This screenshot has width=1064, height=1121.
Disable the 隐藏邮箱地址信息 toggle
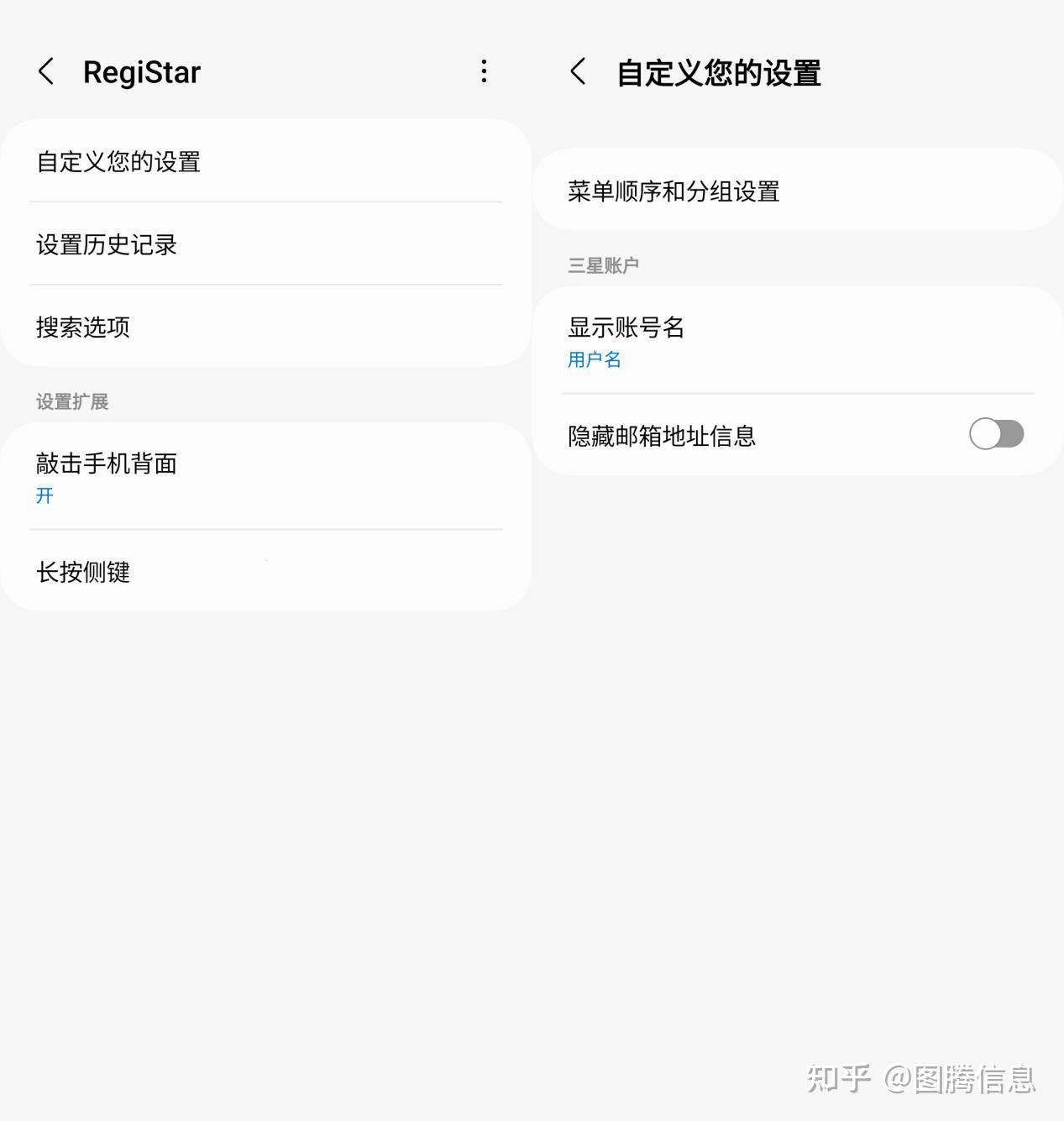point(995,434)
